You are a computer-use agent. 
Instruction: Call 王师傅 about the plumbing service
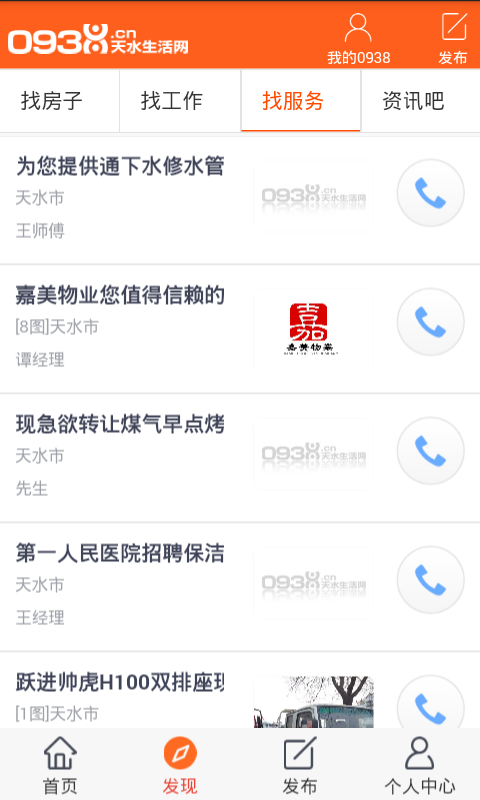431,193
